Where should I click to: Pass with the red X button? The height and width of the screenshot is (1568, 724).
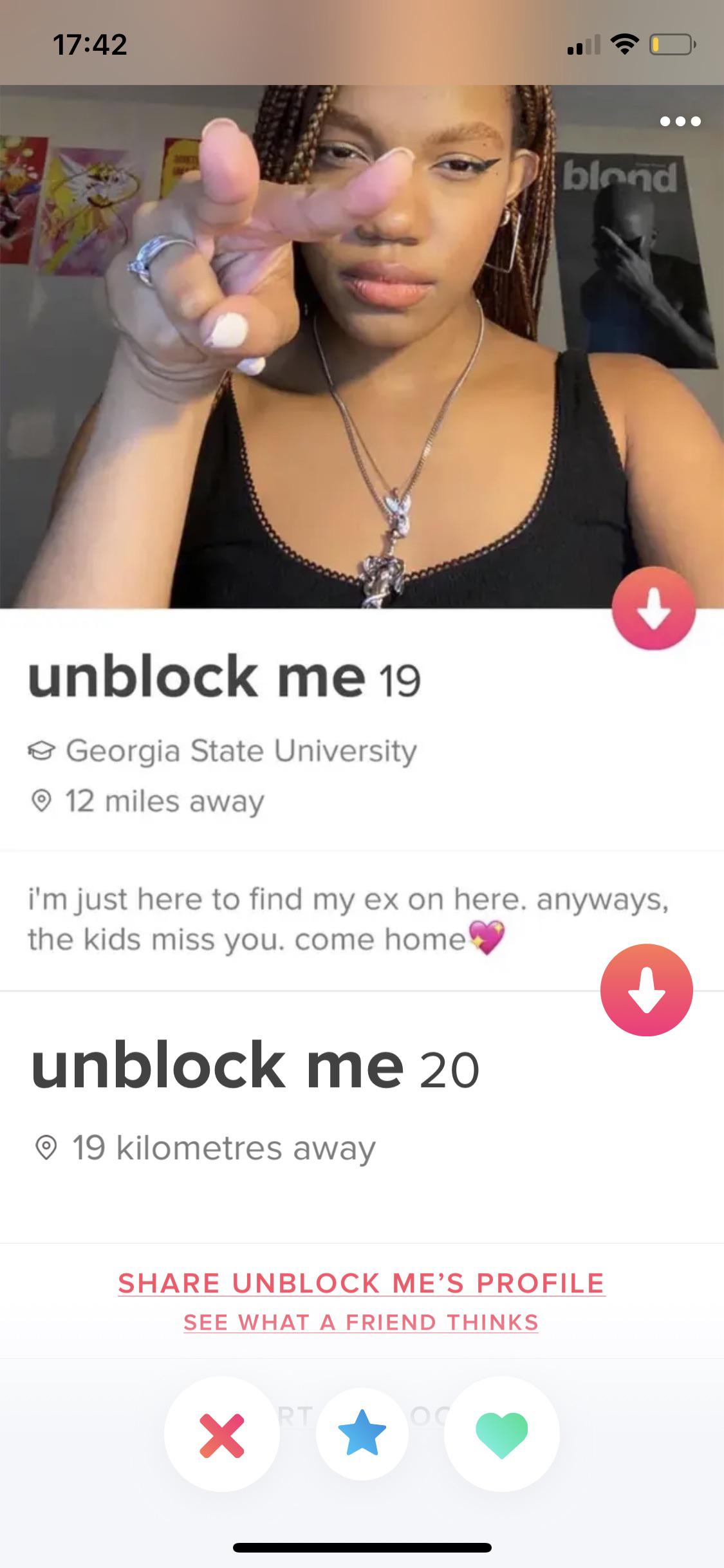pos(221,1434)
